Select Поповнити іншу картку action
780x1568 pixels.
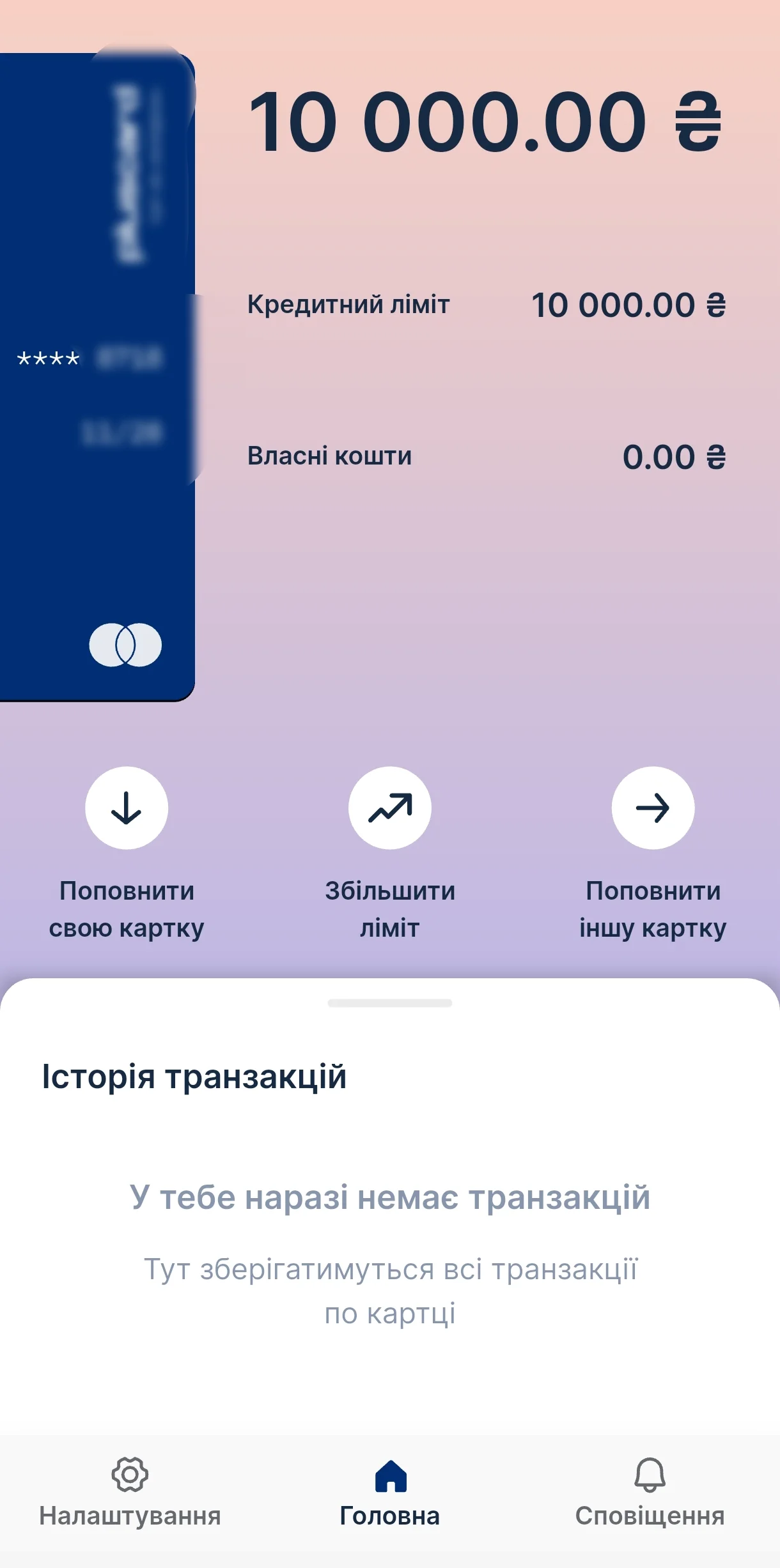pos(653,808)
